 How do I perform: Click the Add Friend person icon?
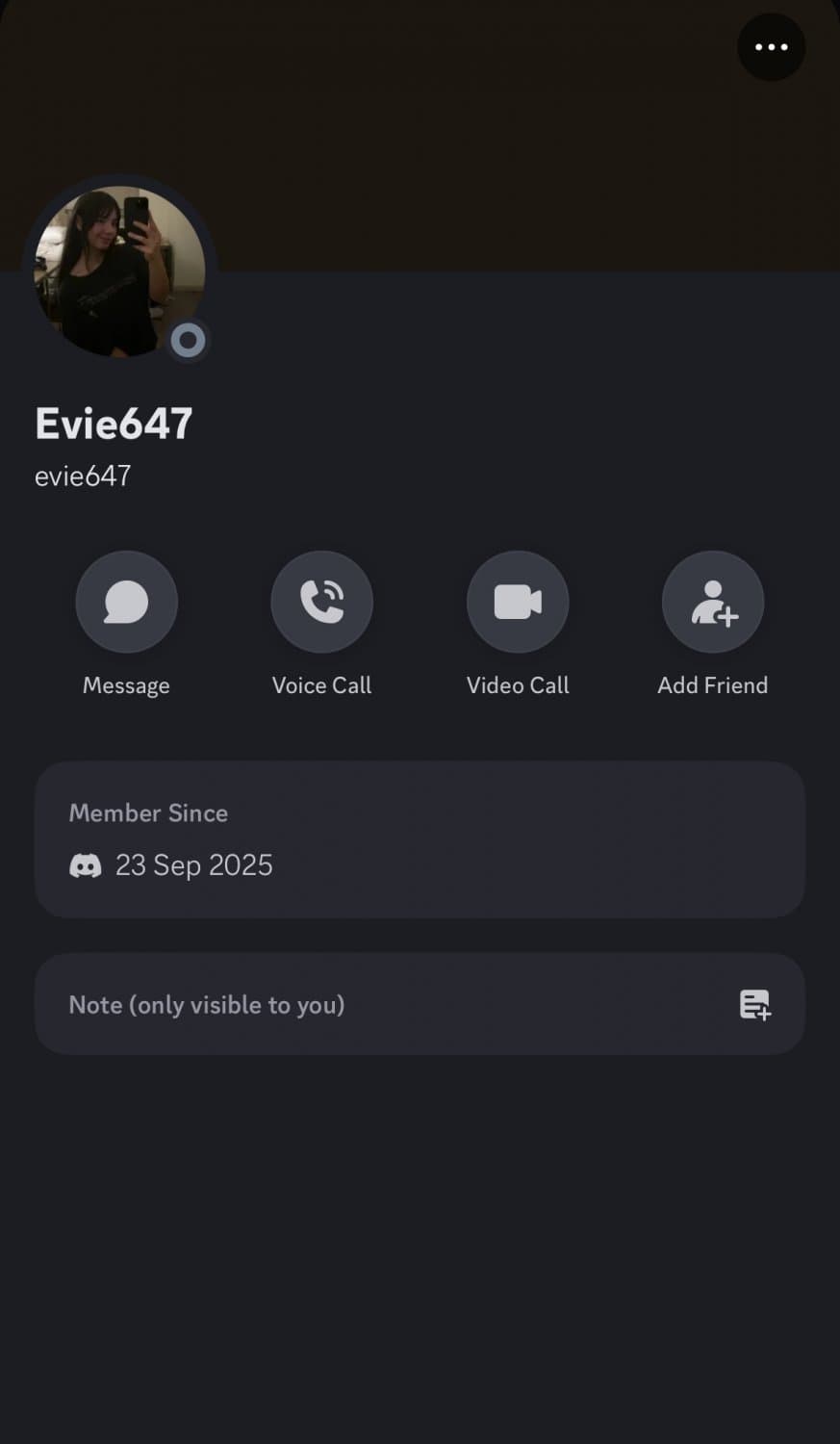[x=712, y=601]
